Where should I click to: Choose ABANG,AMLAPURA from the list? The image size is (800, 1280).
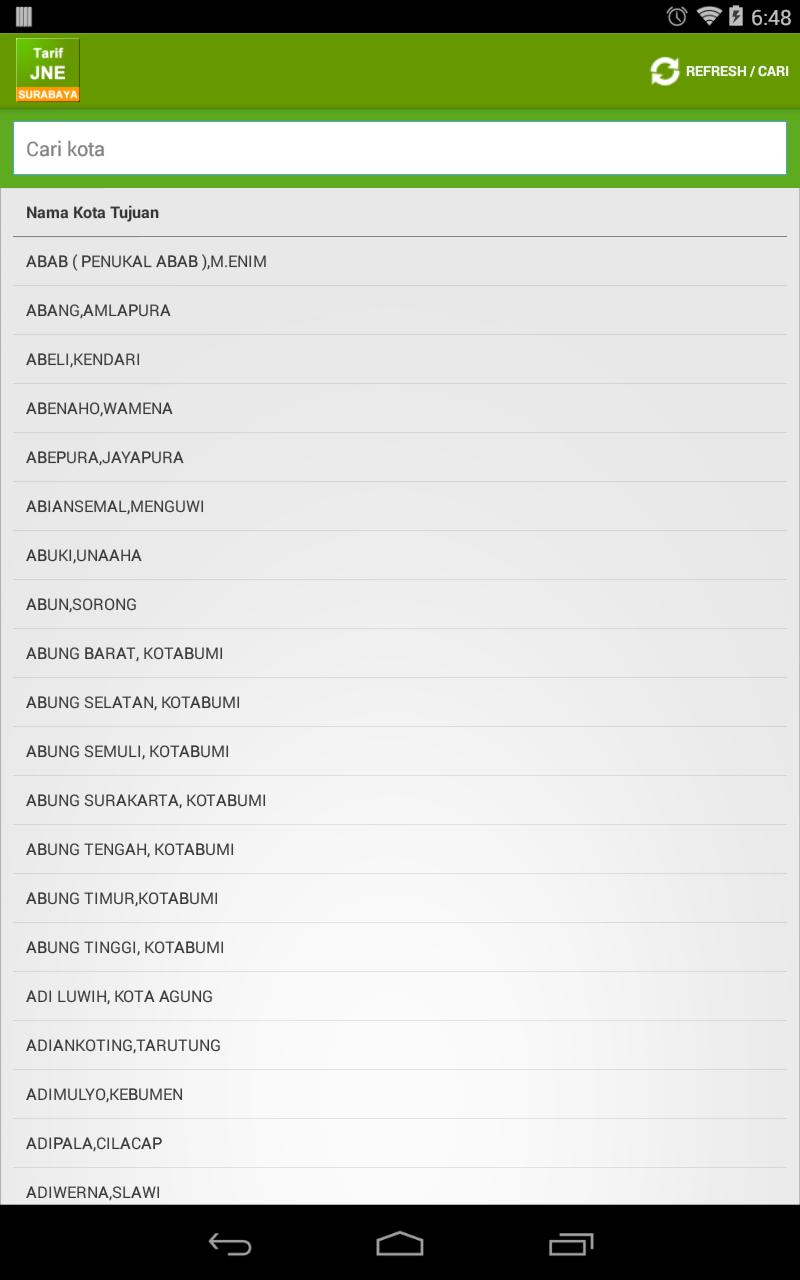pos(97,310)
